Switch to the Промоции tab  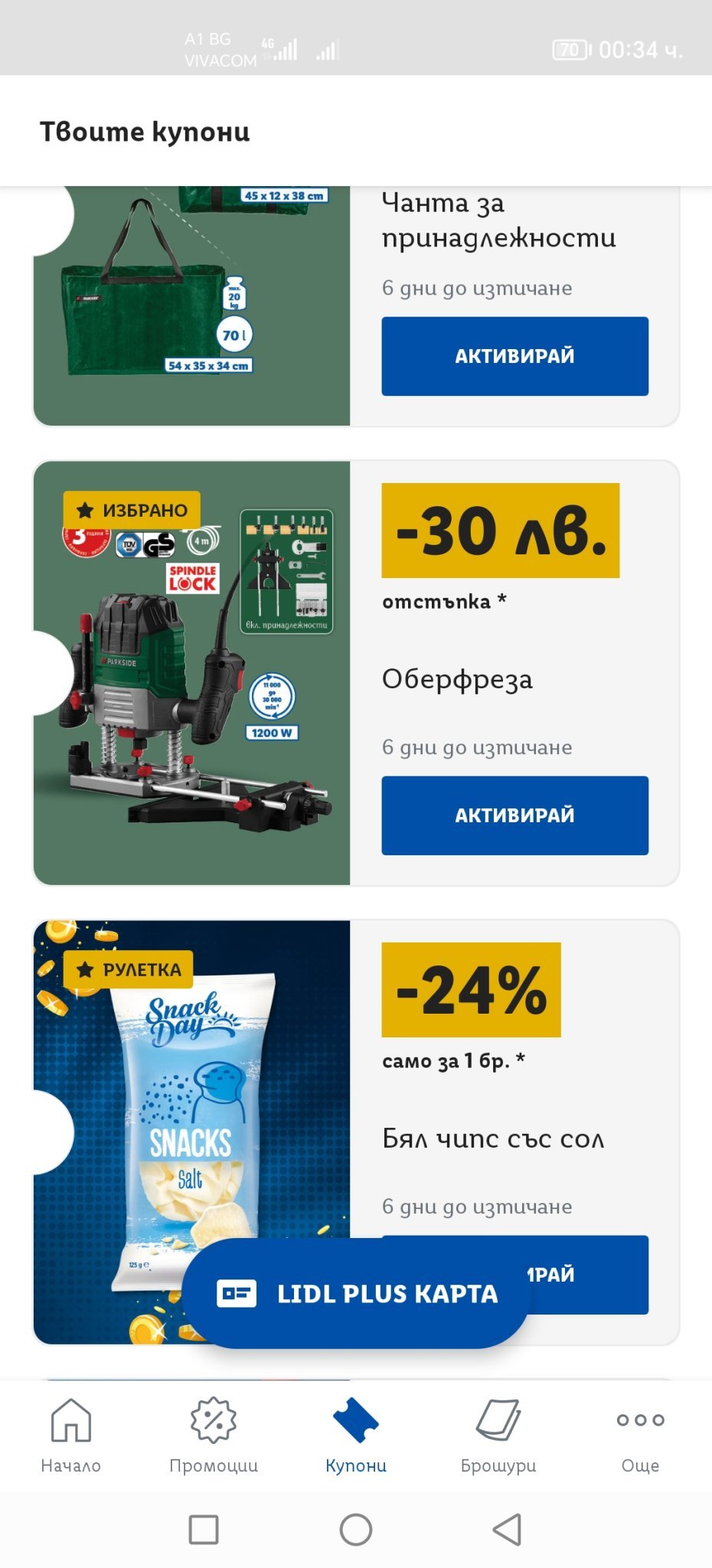pyautogui.click(x=213, y=1436)
